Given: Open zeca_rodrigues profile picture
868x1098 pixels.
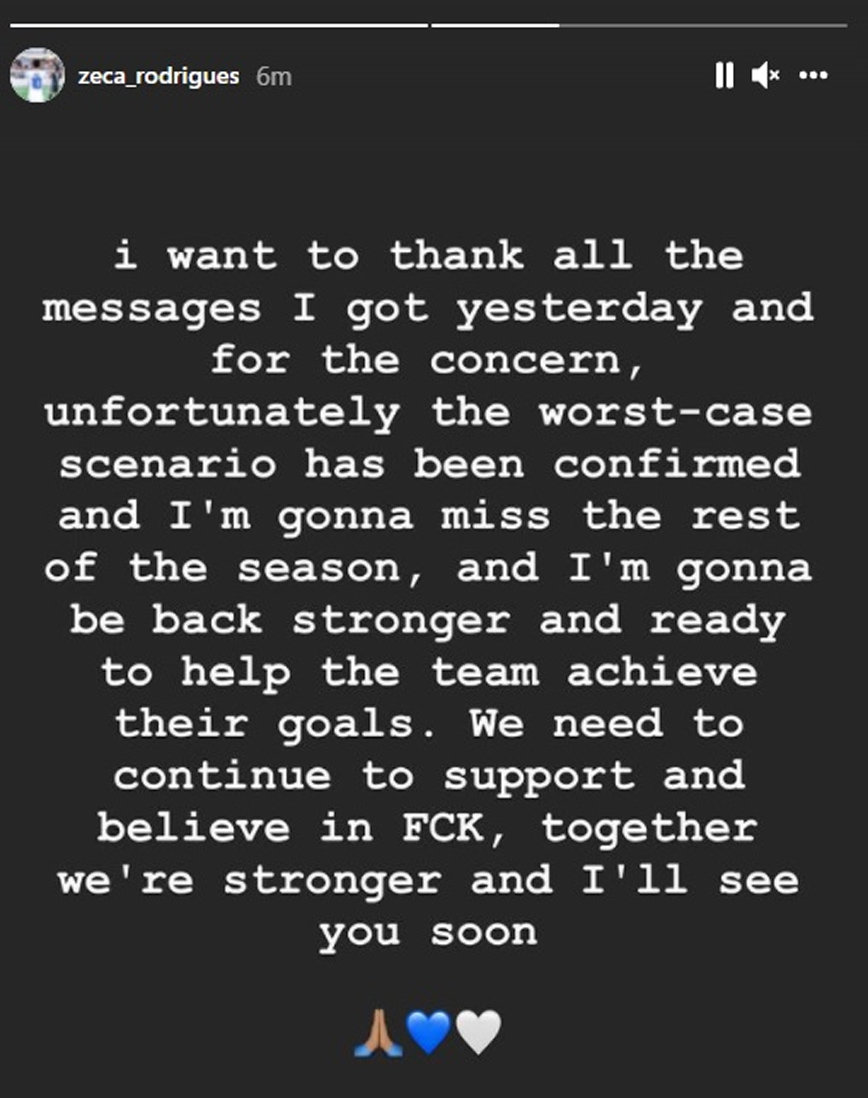Looking at the screenshot, I should (x=37, y=75).
